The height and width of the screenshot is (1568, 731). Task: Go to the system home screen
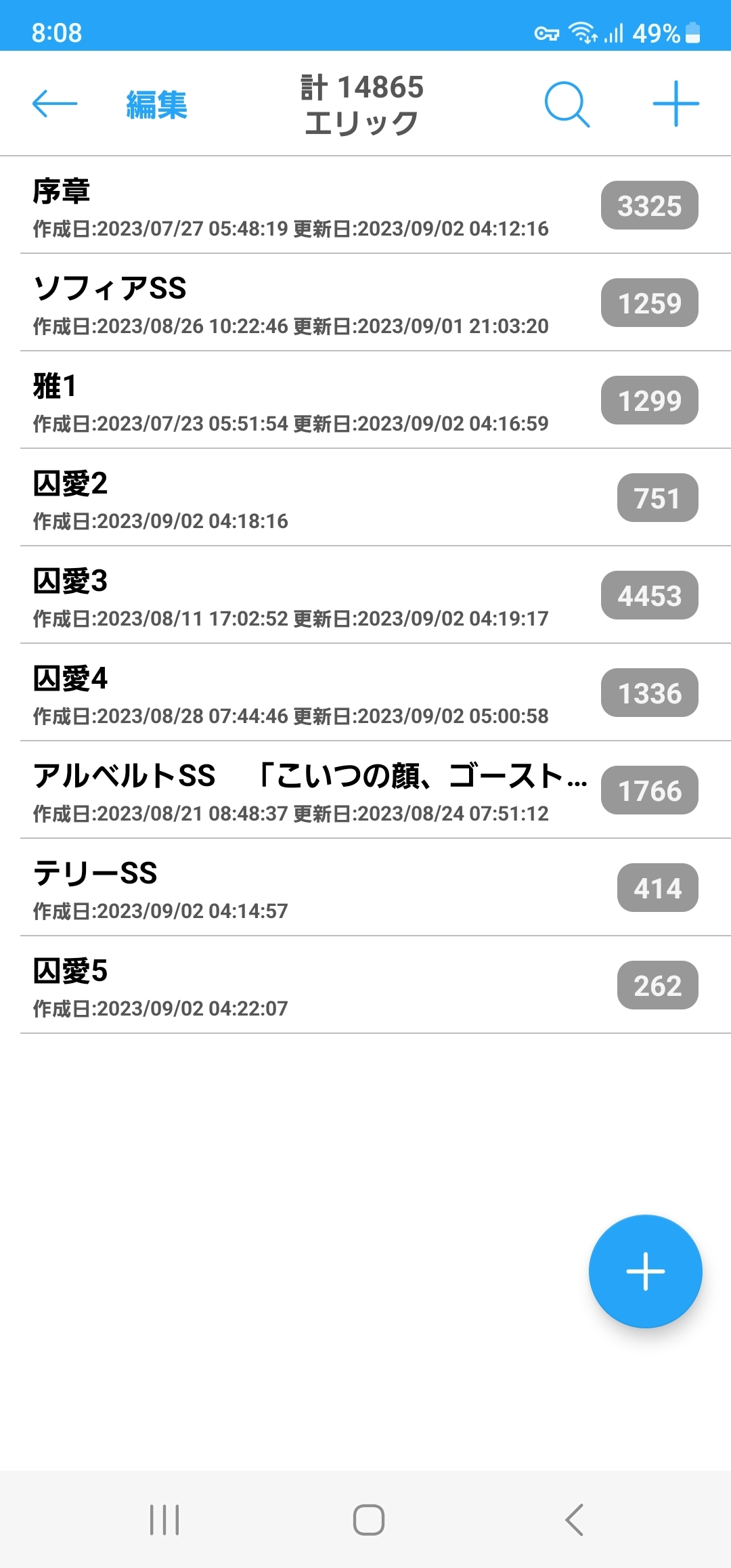click(x=369, y=1520)
